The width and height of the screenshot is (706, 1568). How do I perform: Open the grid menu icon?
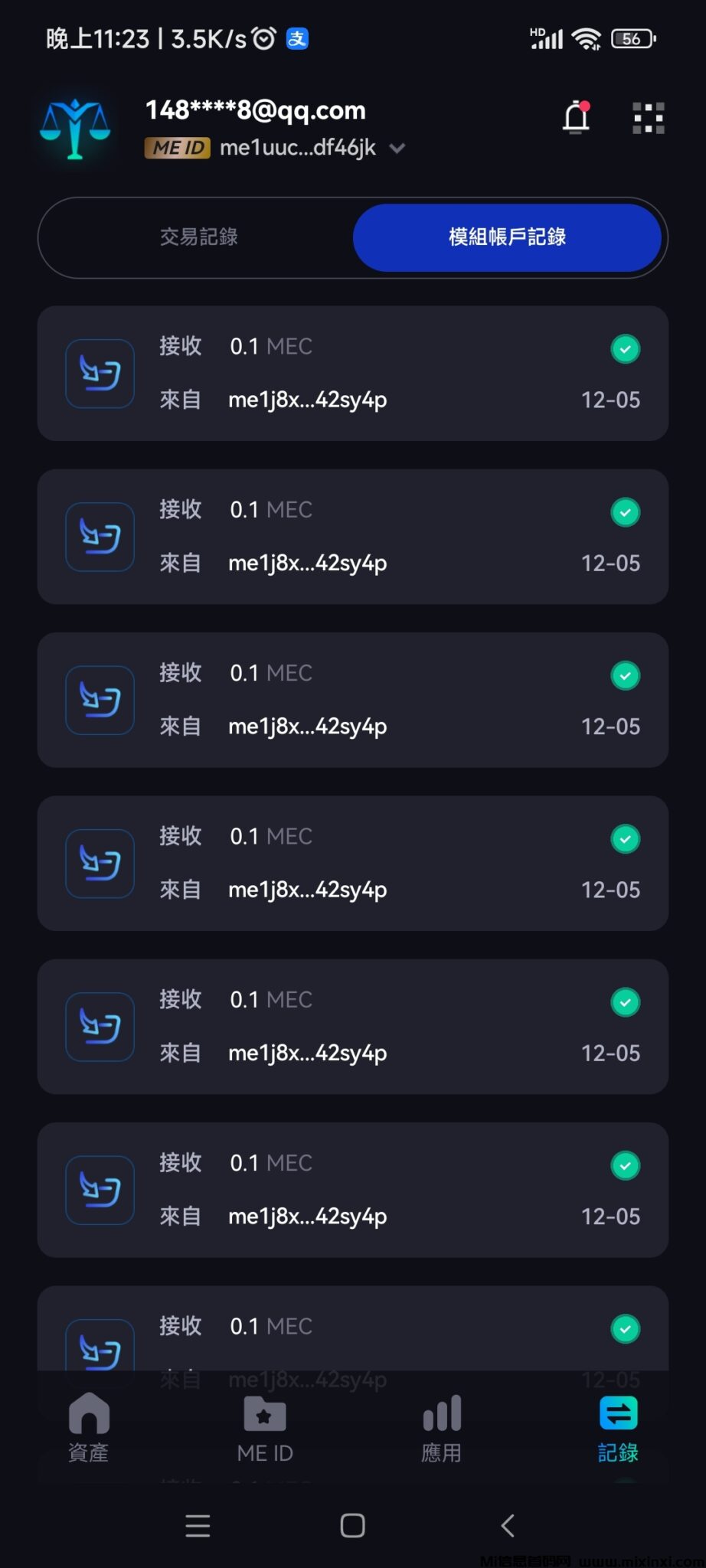[x=648, y=118]
